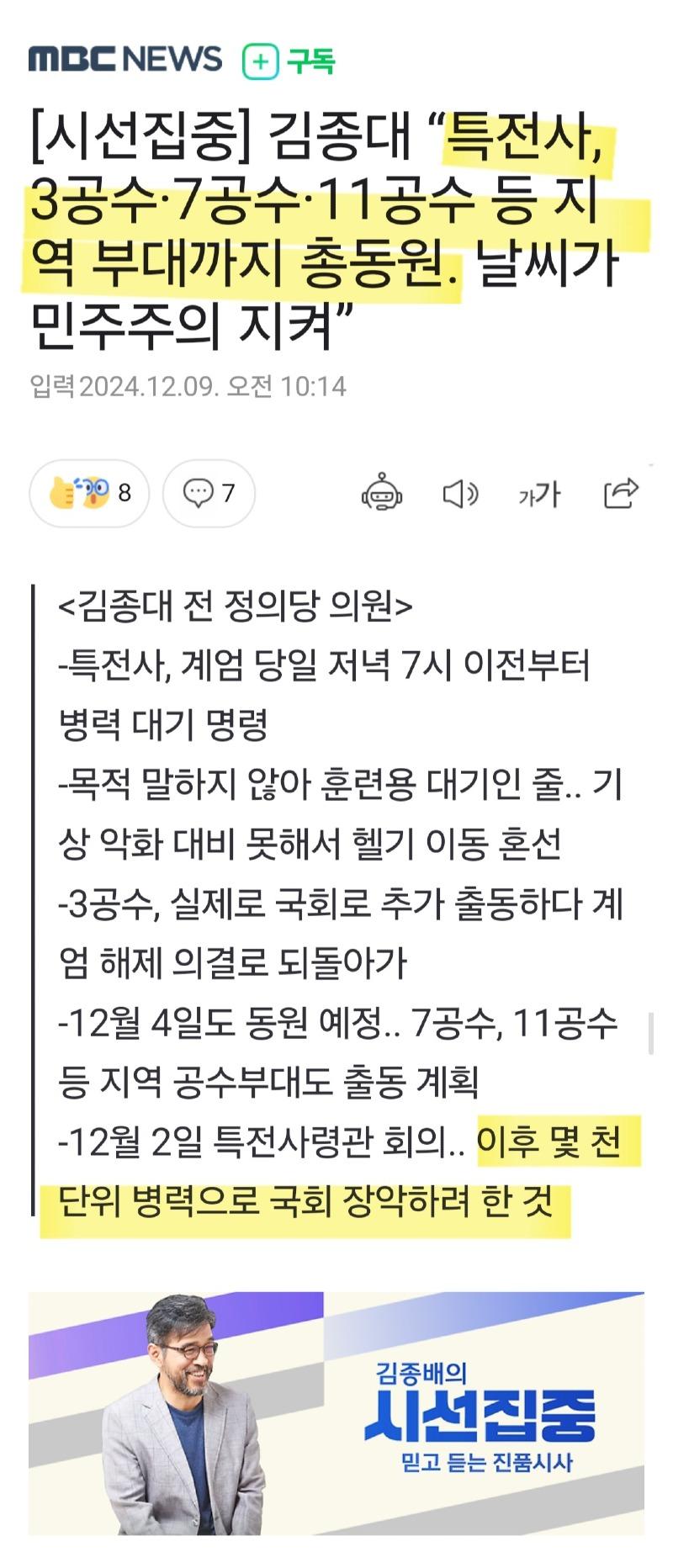Open the AI summary robot icon
Image resolution: width=673 pixels, height=1568 pixels.
[382, 493]
